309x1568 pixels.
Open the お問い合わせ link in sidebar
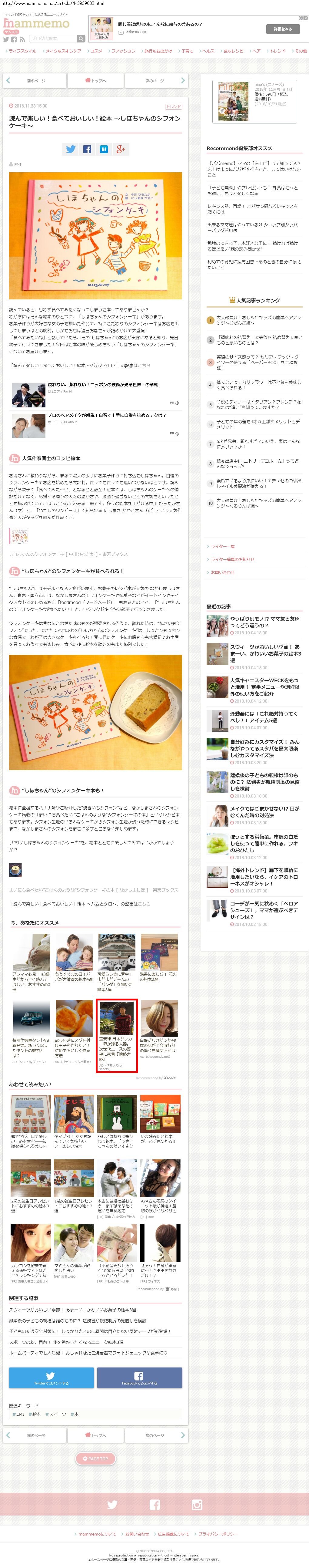tap(222, 572)
